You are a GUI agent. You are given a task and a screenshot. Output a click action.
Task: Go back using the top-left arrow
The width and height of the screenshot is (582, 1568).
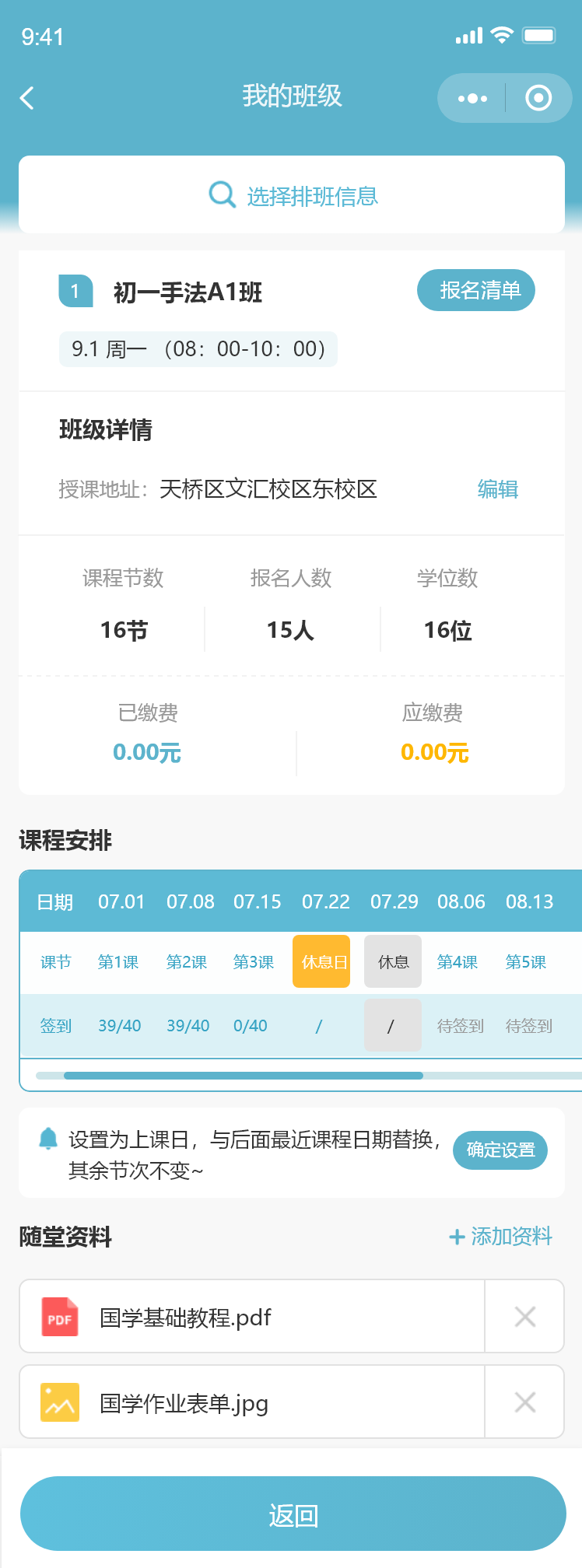(27, 98)
